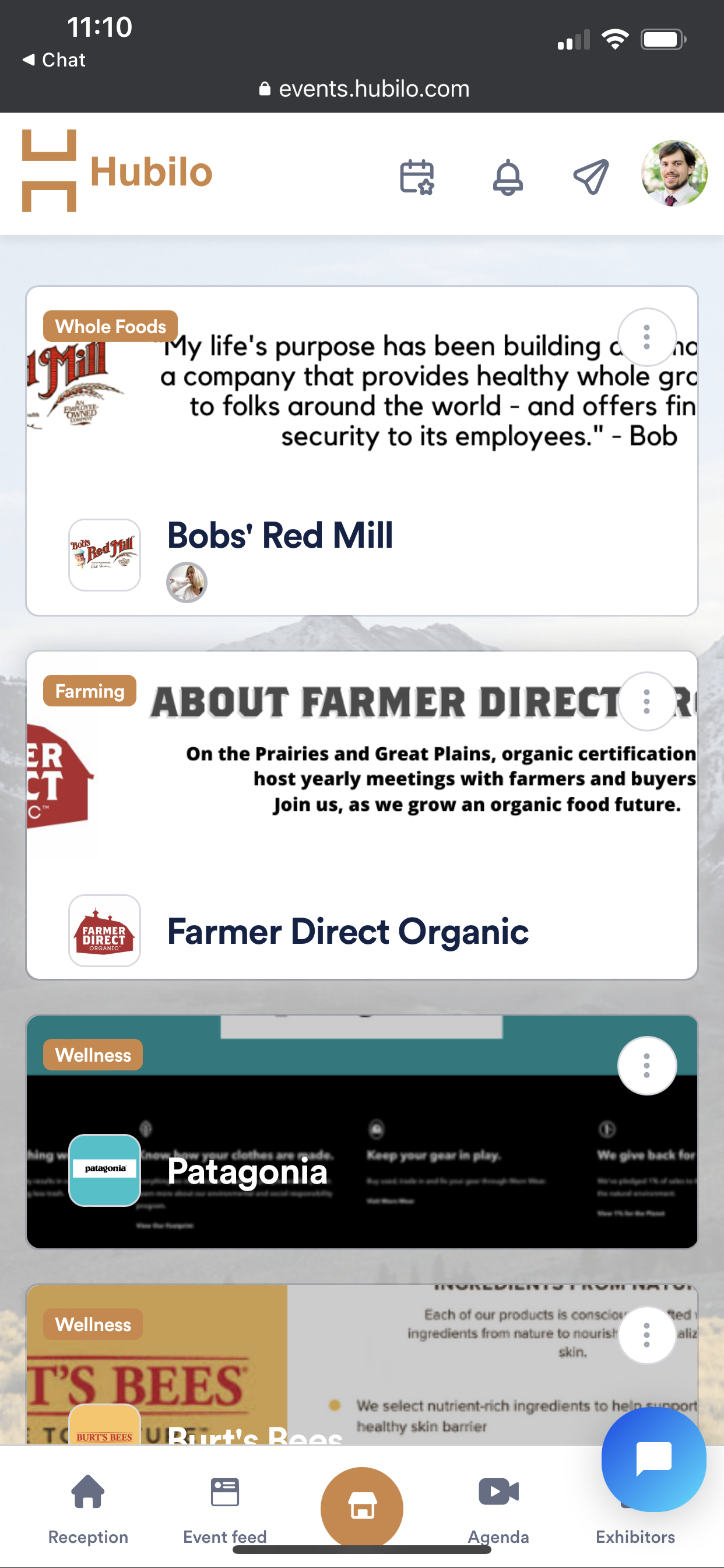Image resolution: width=724 pixels, height=1568 pixels.
Task: Open messages via paper plane icon
Action: pos(591,177)
